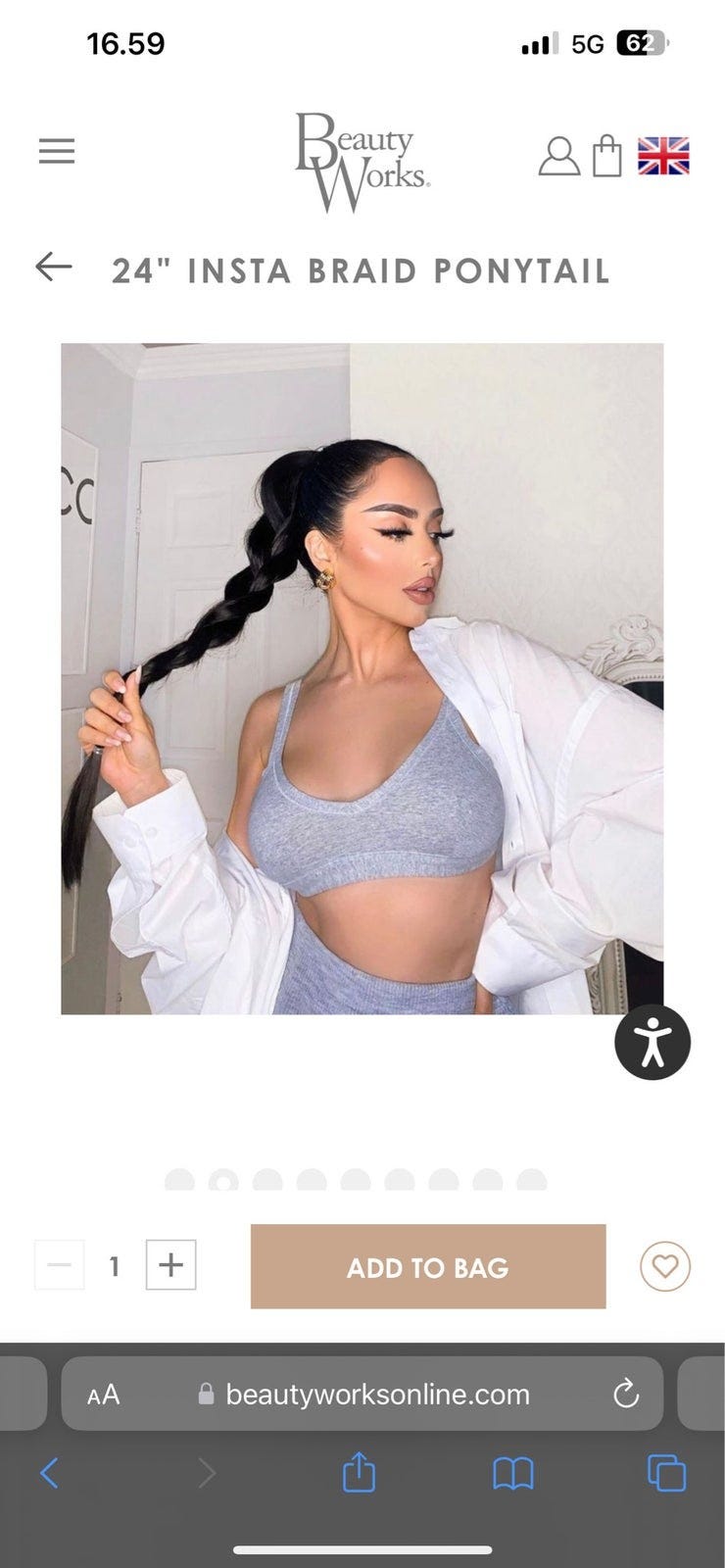Image resolution: width=725 pixels, height=1568 pixels.
Task: Open the braid ponytail product photo
Action: pos(362,678)
